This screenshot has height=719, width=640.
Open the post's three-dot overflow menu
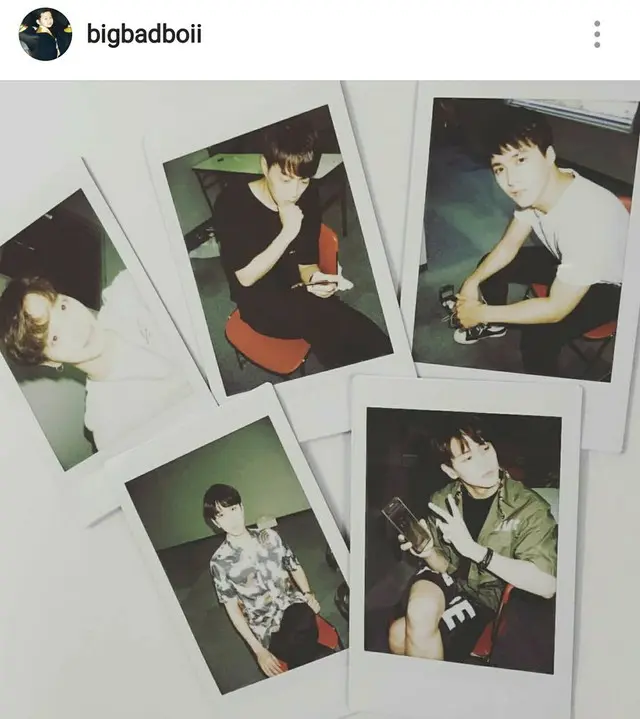tap(597, 34)
